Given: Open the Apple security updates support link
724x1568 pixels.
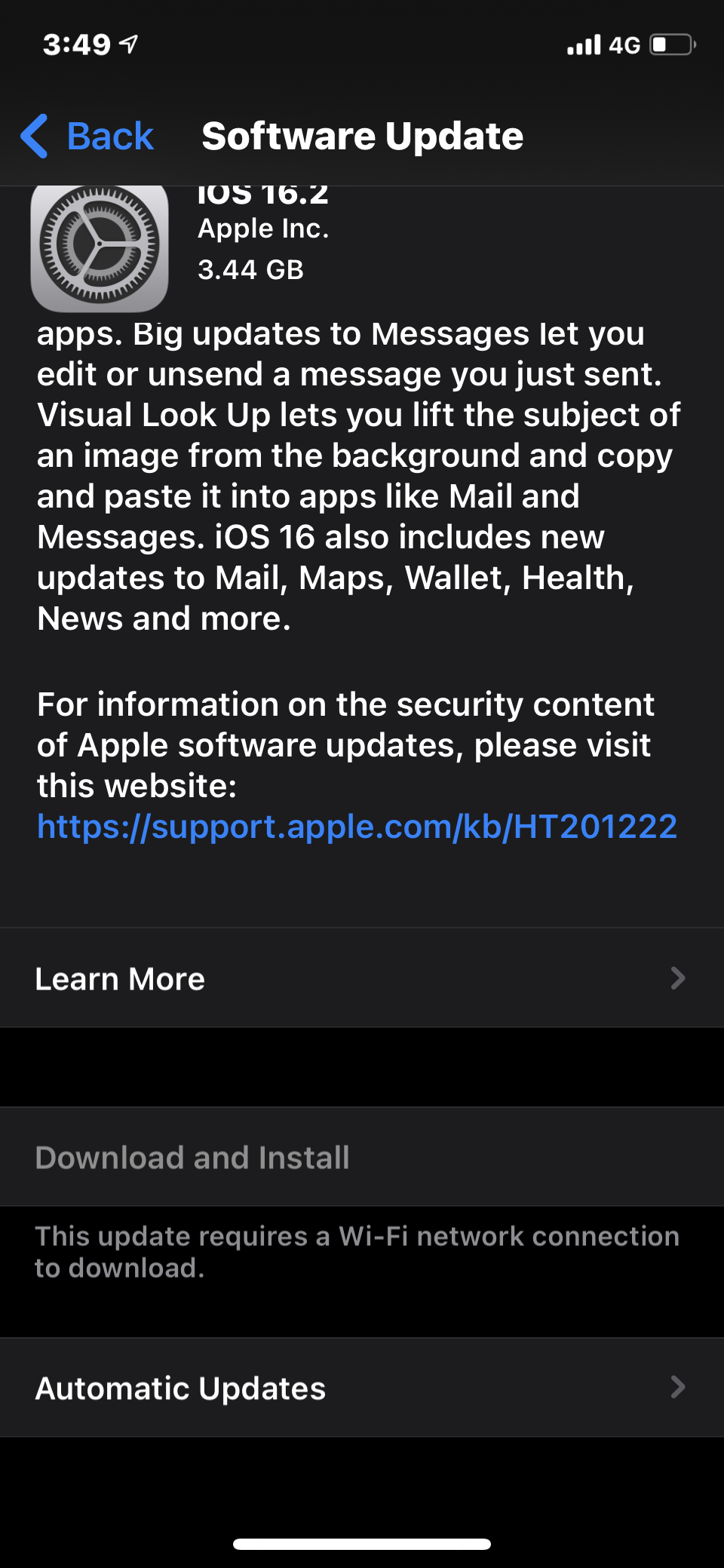Looking at the screenshot, I should [357, 827].
